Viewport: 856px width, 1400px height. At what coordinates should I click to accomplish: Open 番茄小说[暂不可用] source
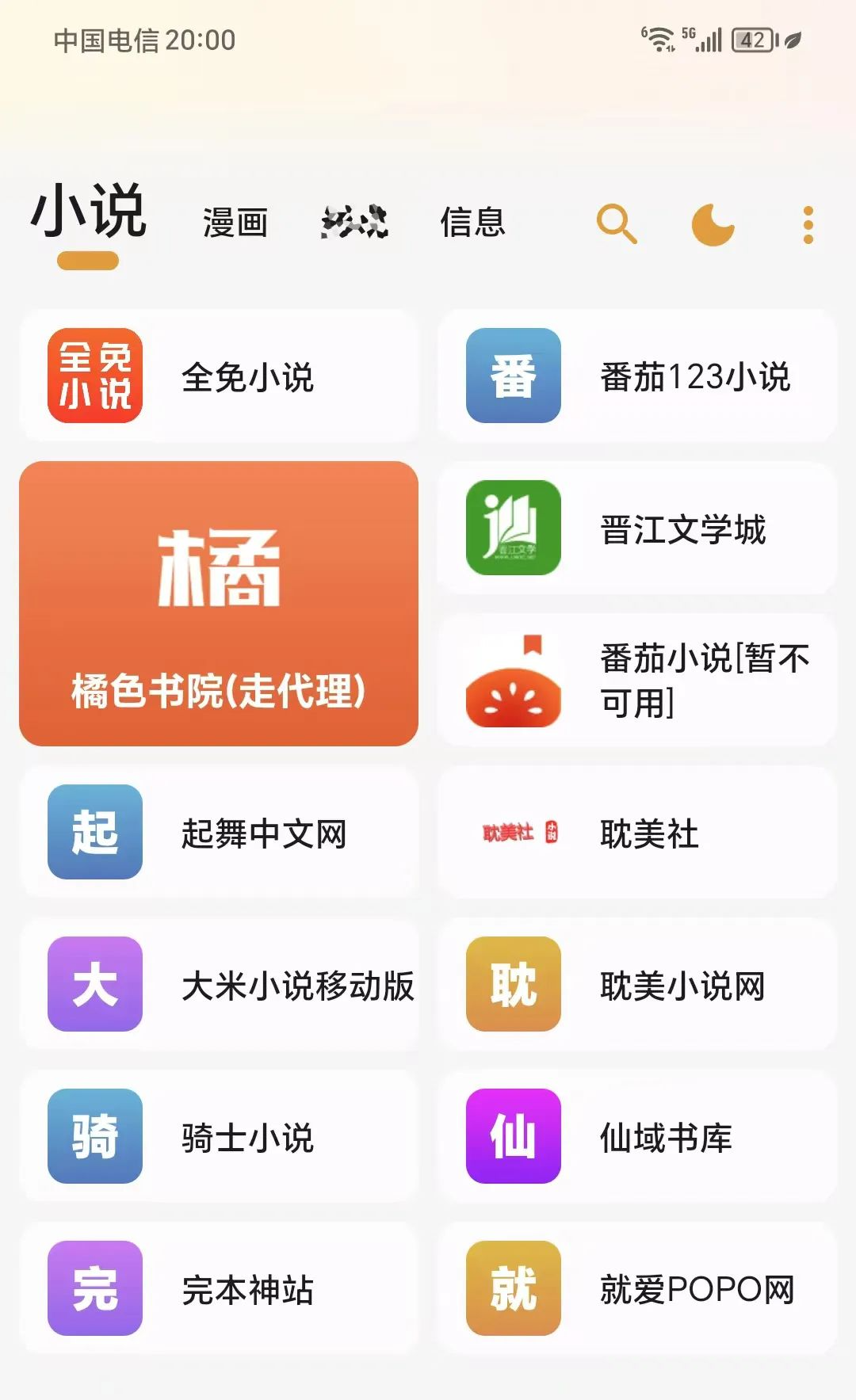637,680
